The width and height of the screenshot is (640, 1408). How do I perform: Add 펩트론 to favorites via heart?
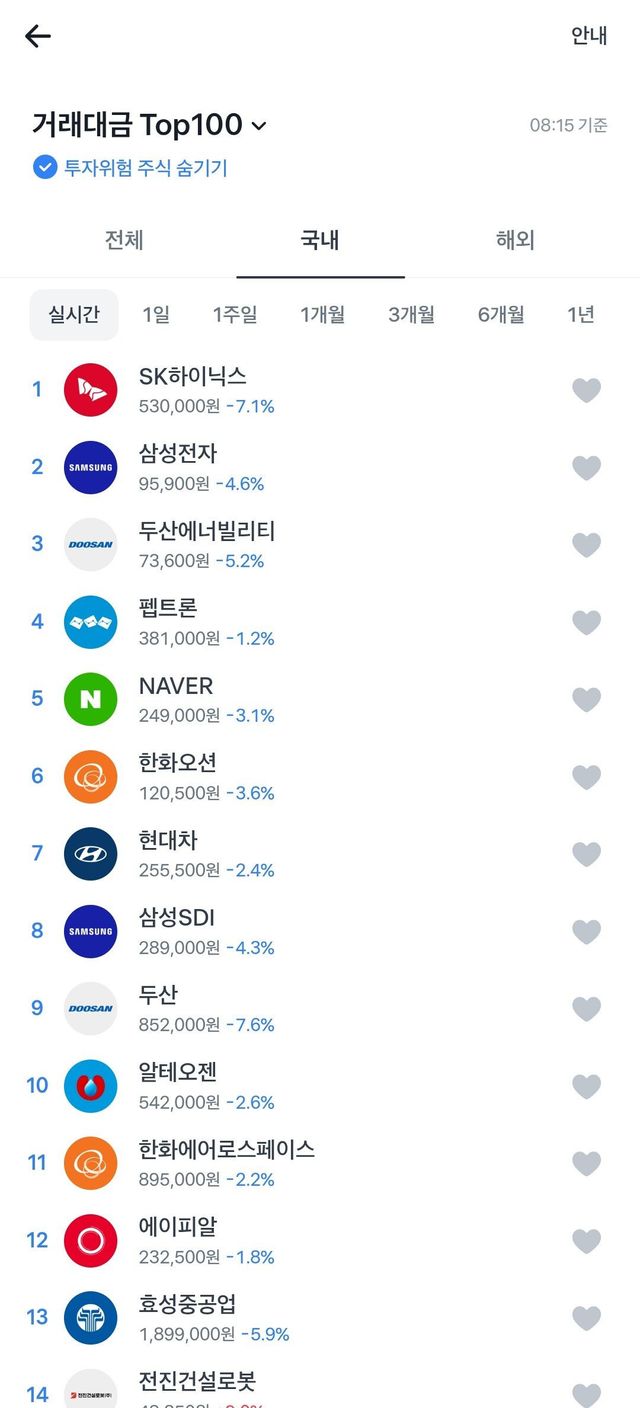(586, 622)
